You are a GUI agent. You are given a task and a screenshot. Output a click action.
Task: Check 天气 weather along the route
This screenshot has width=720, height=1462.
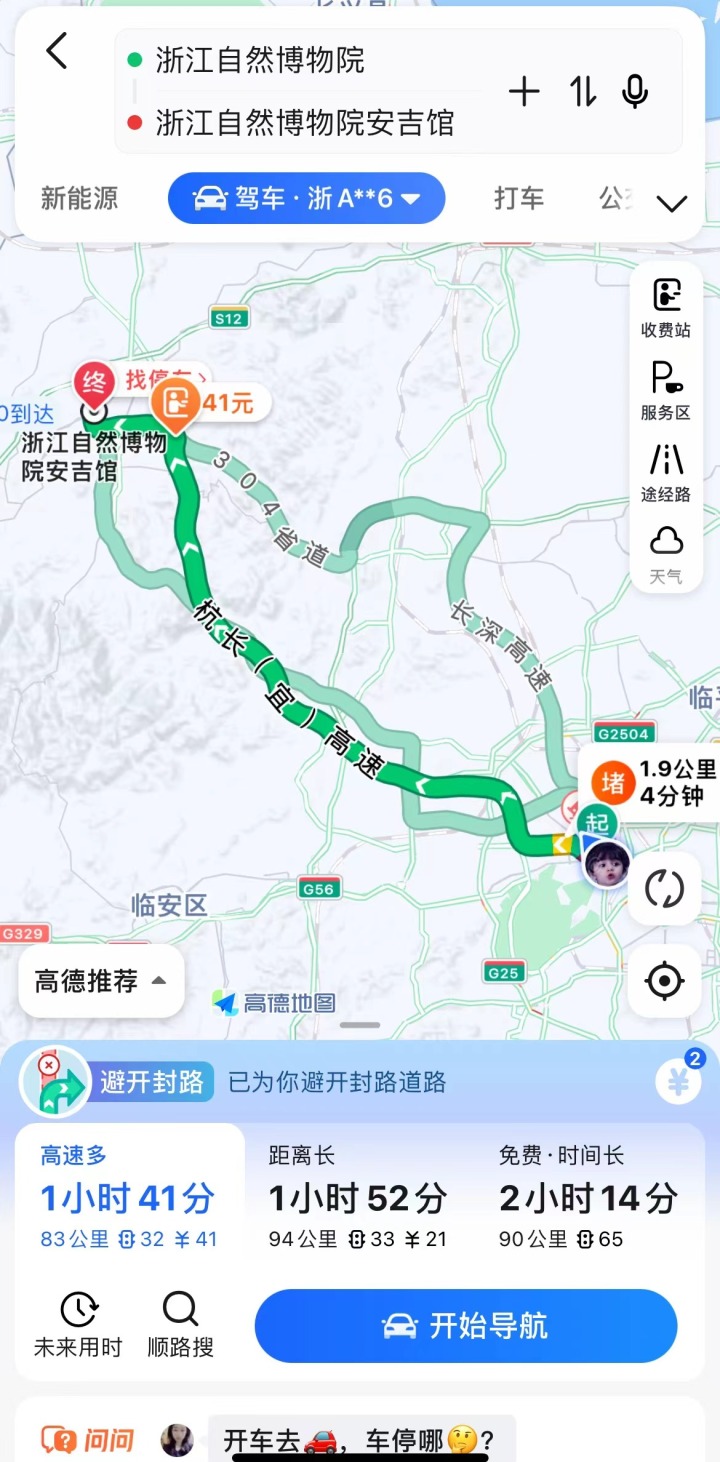pyautogui.click(x=666, y=554)
